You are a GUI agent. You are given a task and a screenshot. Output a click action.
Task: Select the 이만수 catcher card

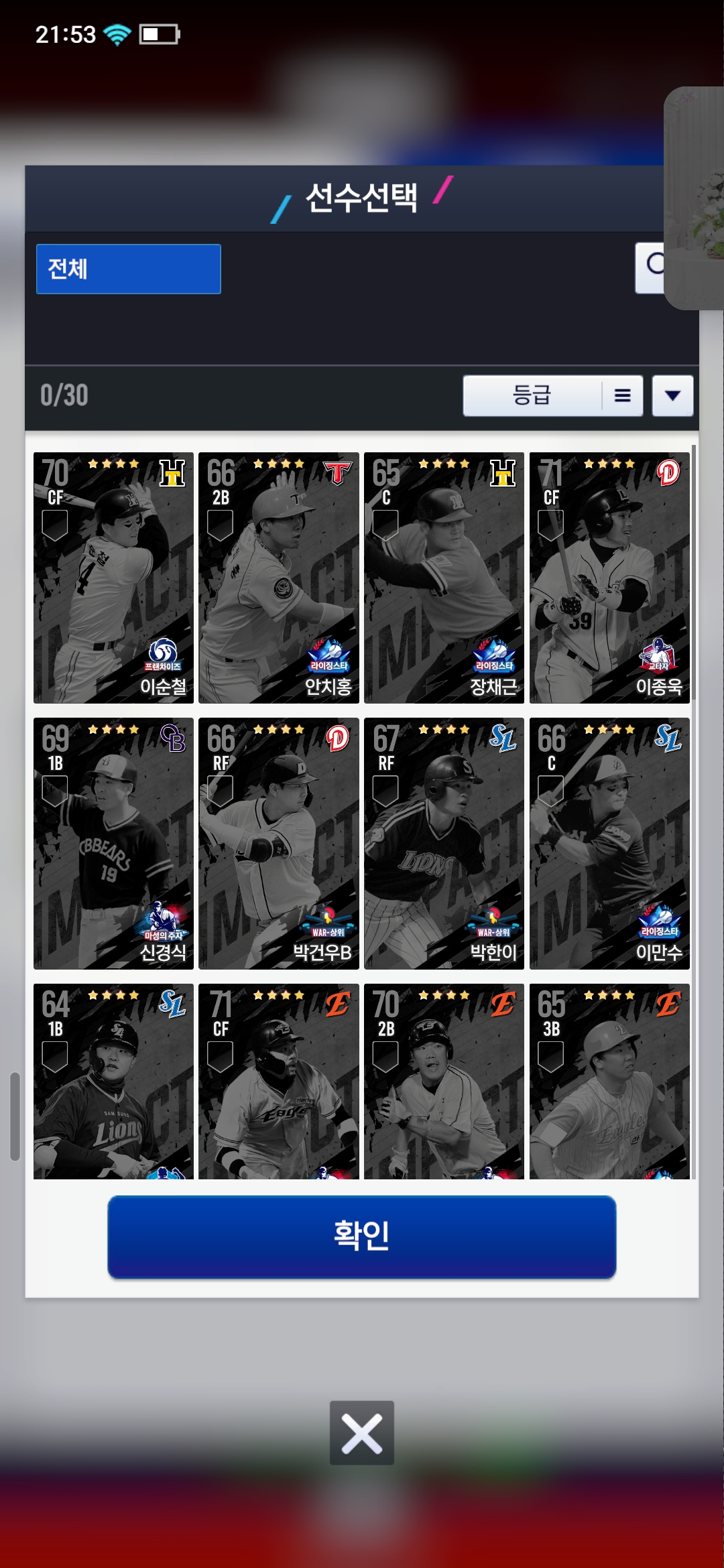coord(609,843)
